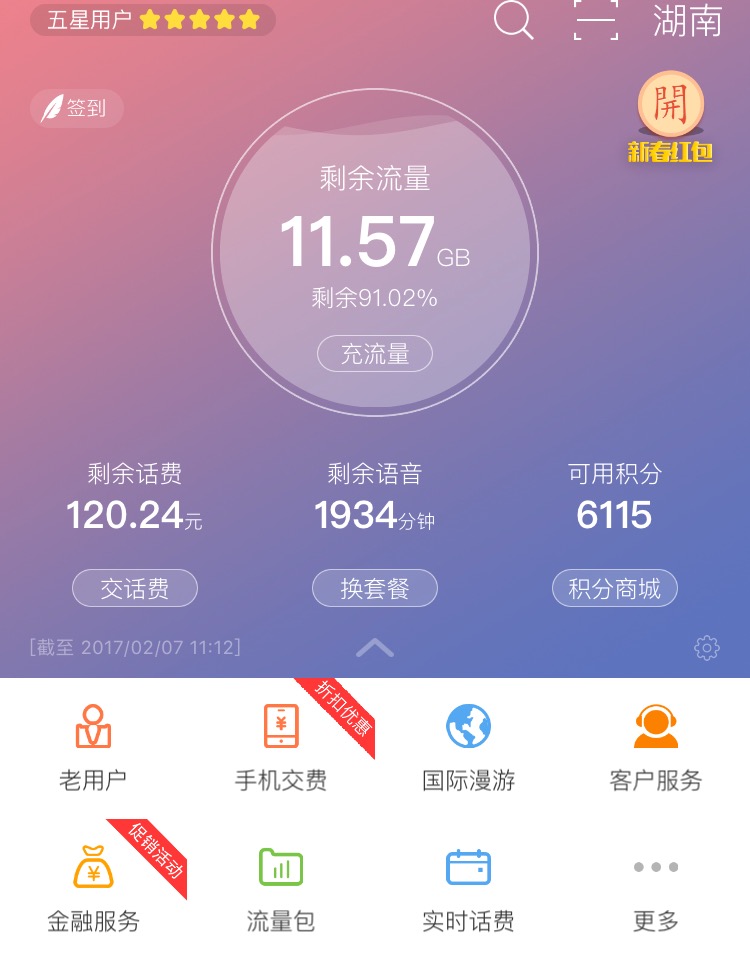
Task: Open the search magnifier icon
Action: tap(513, 22)
